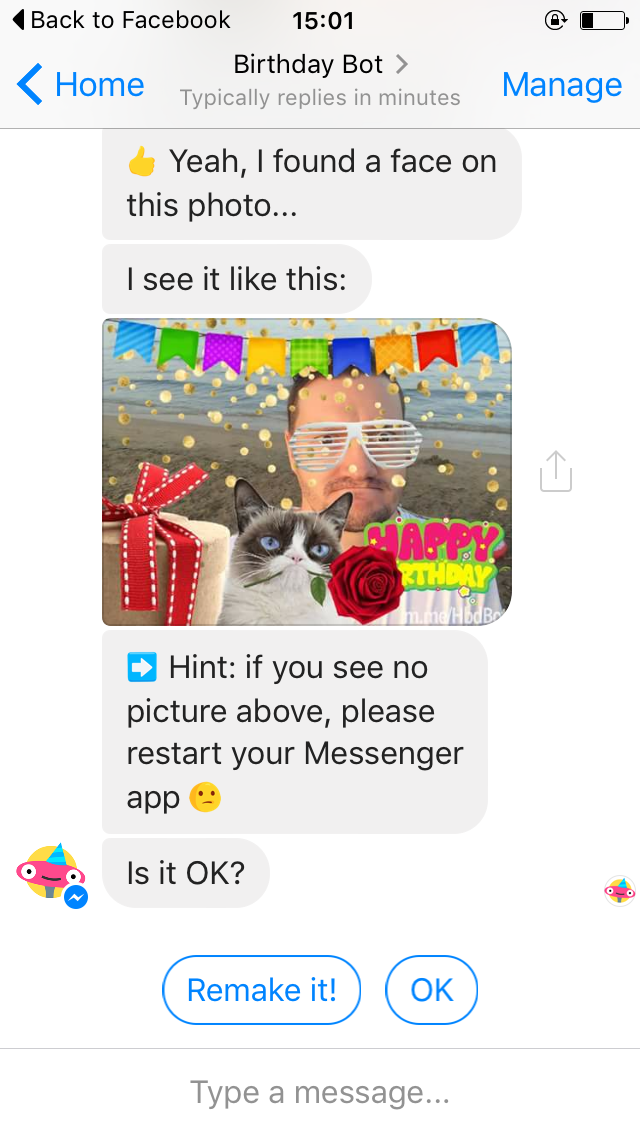Image resolution: width=640 pixels, height=1136 pixels.
Task: Share the birthday picture
Action: click(555, 471)
